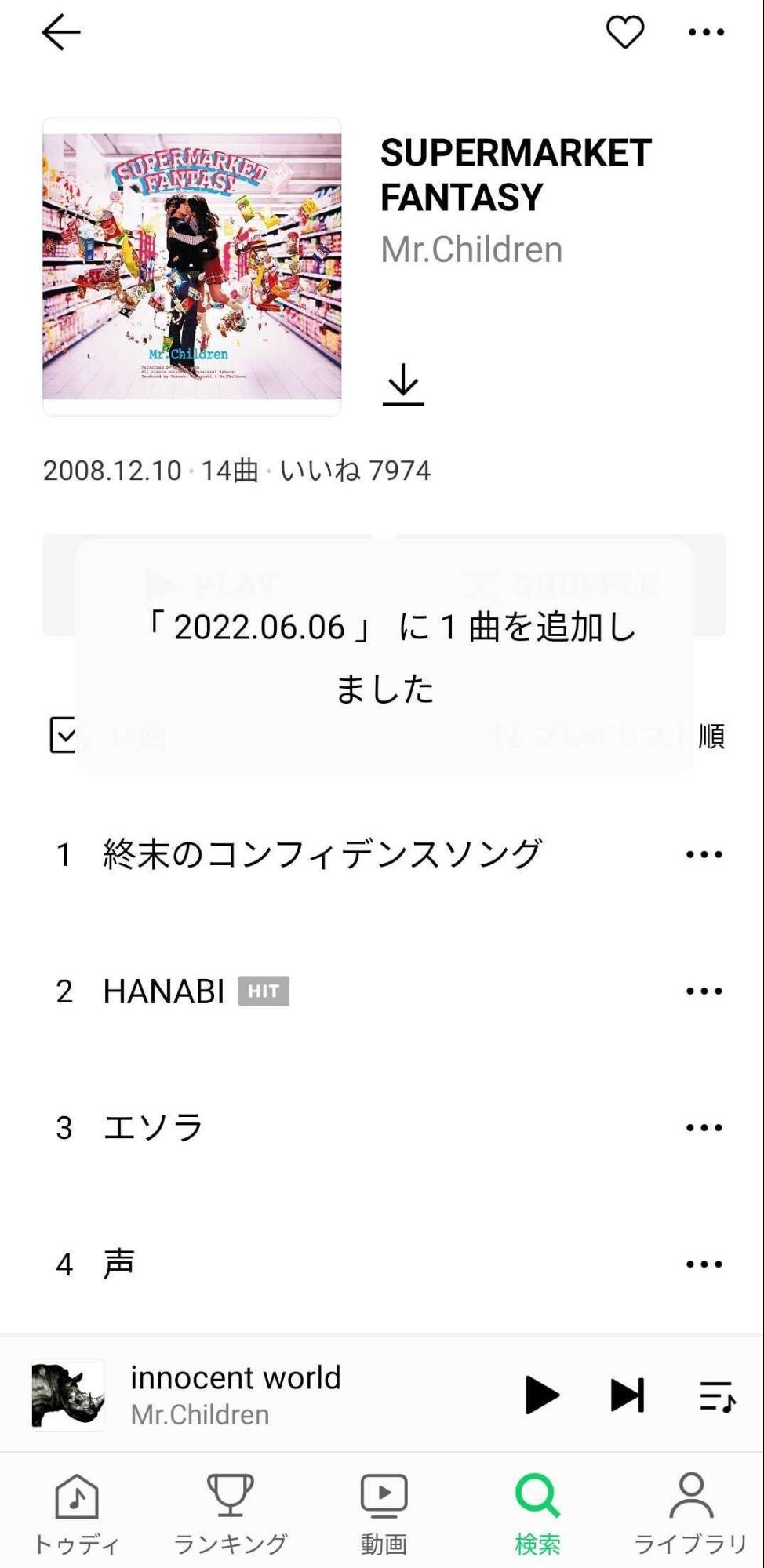Change track order with 順 control
The height and width of the screenshot is (1568, 764).
pyautogui.click(x=711, y=735)
